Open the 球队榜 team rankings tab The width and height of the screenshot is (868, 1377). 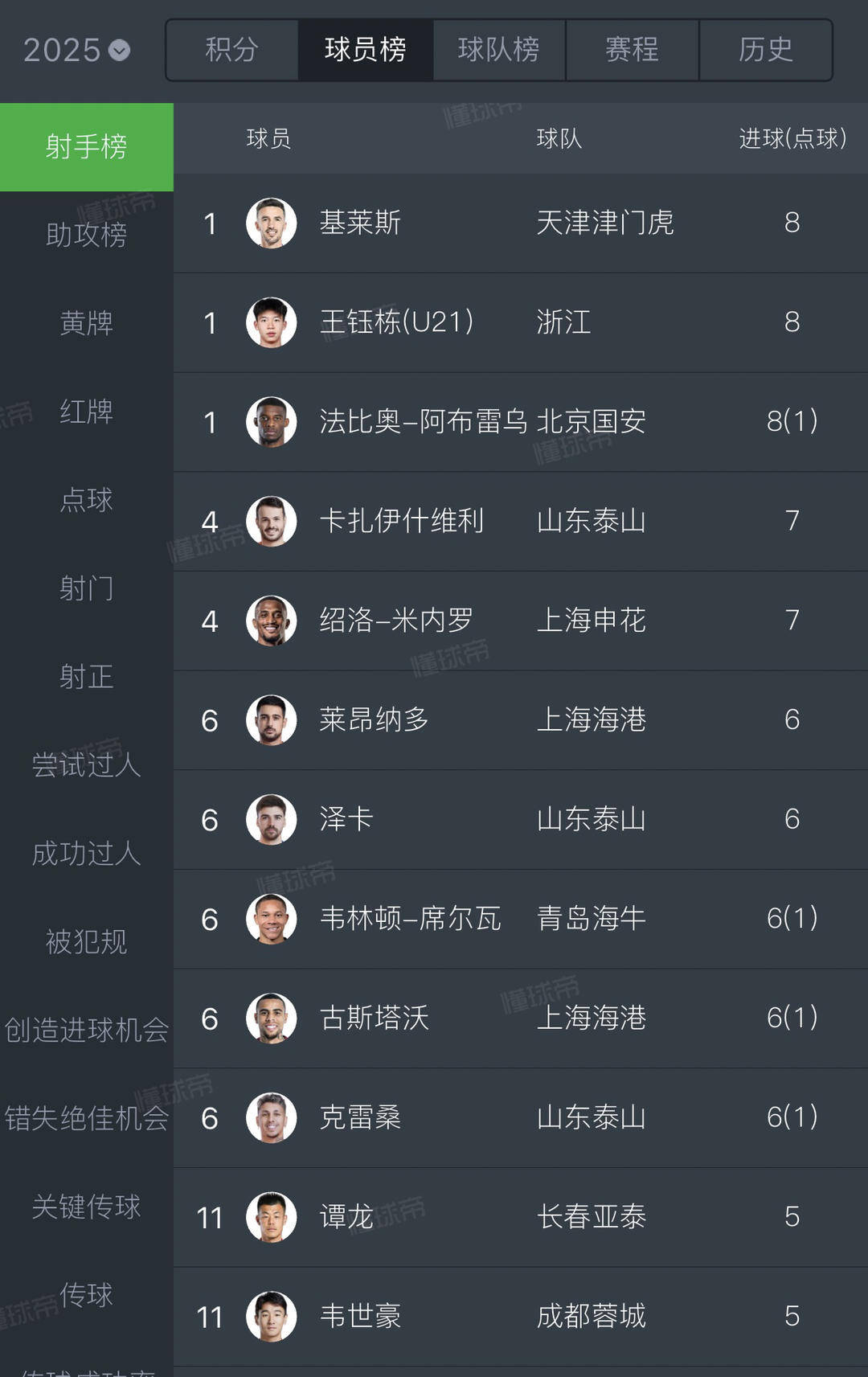[x=498, y=51]
